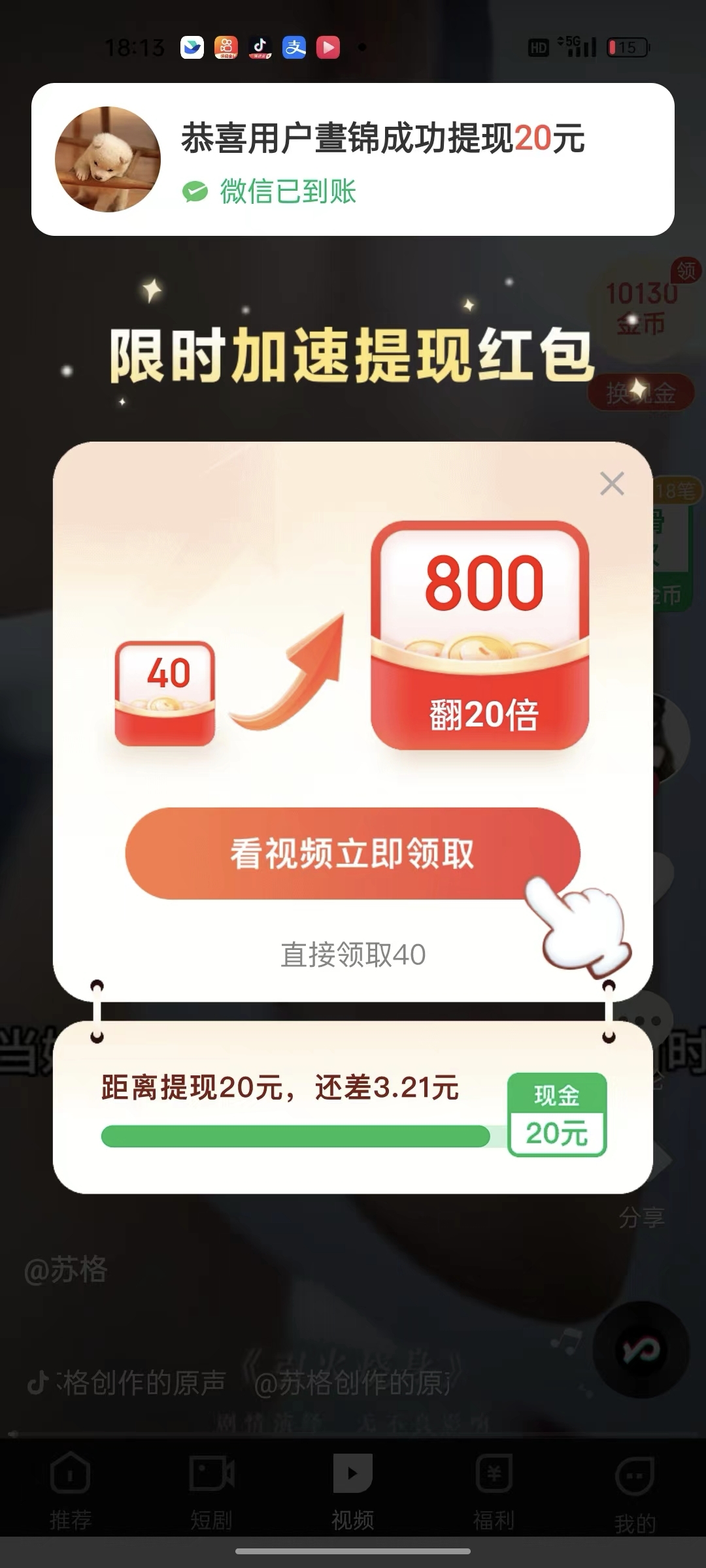Switch to 推荐 tab
Screen dimensions: 706x1568
point(71,1491)
